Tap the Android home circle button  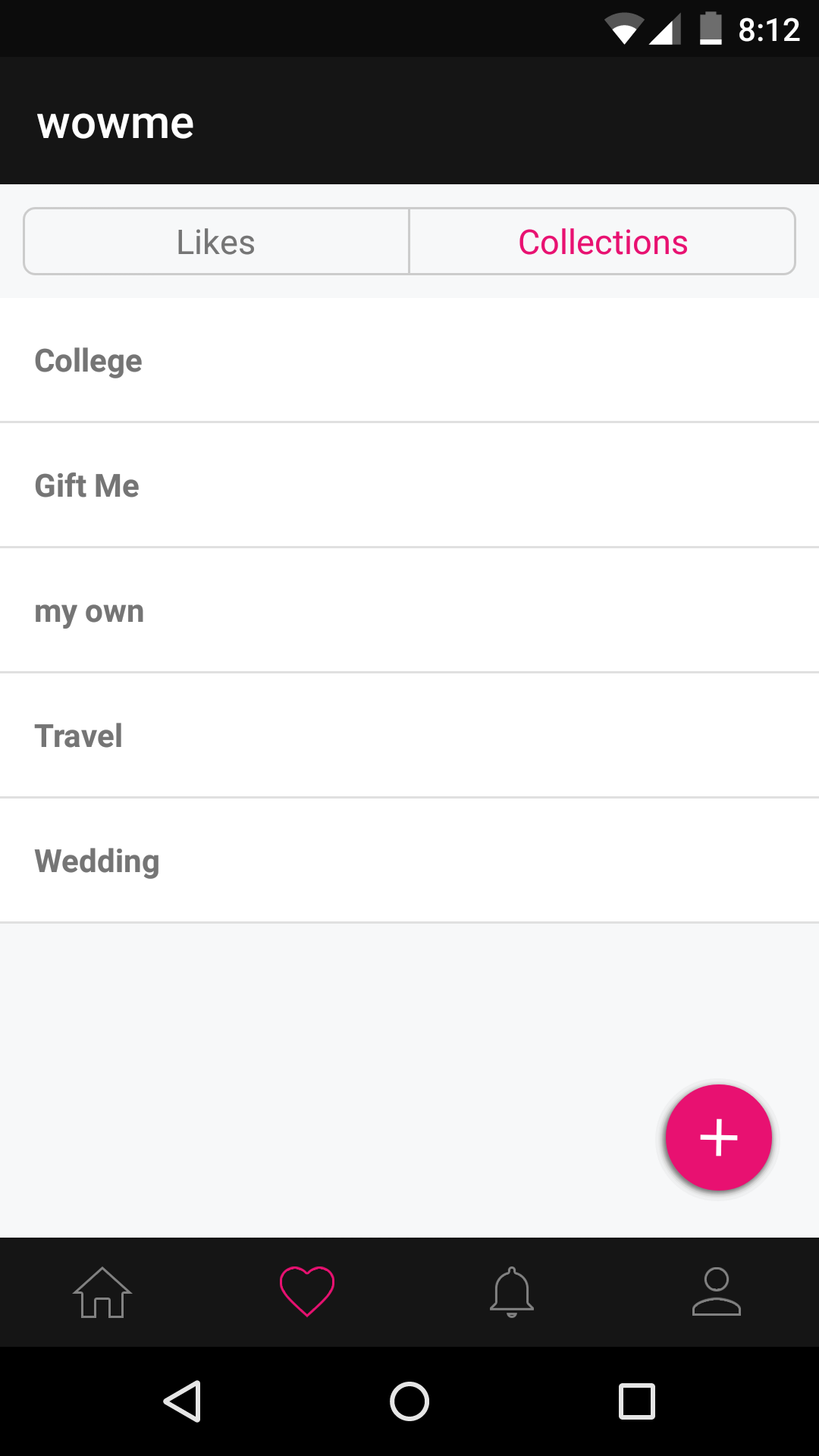(409, 1401)
